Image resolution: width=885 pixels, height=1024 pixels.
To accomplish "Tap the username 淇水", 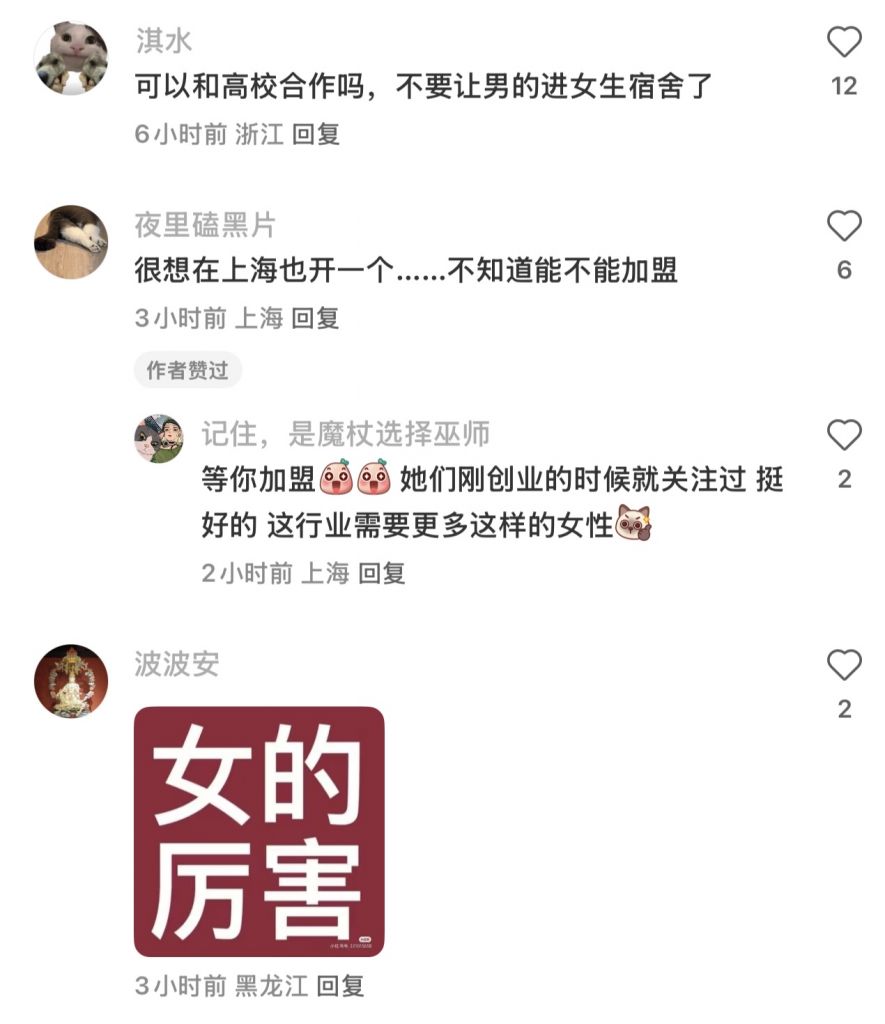I will (x=164, y=42).
